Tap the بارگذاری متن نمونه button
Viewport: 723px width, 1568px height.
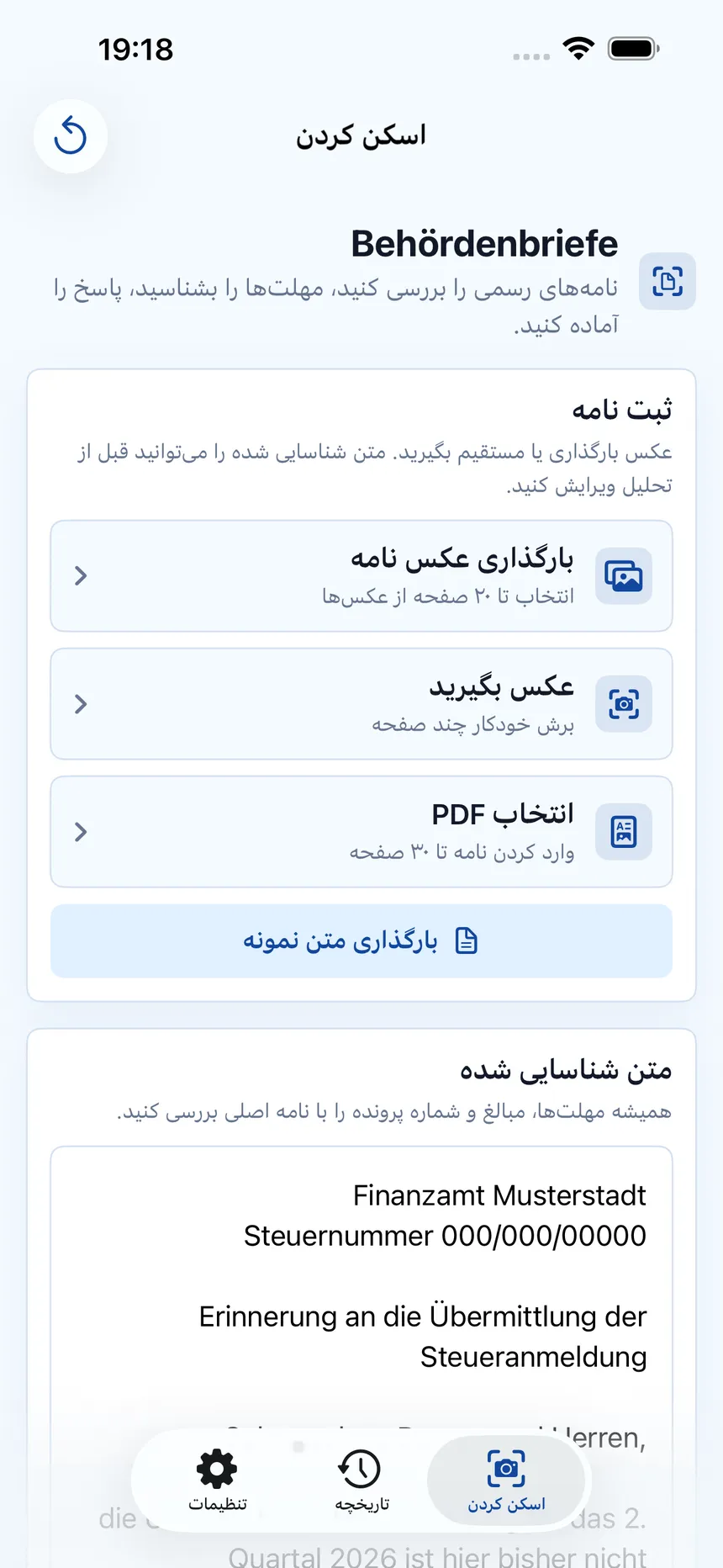(x=361, y=940)
